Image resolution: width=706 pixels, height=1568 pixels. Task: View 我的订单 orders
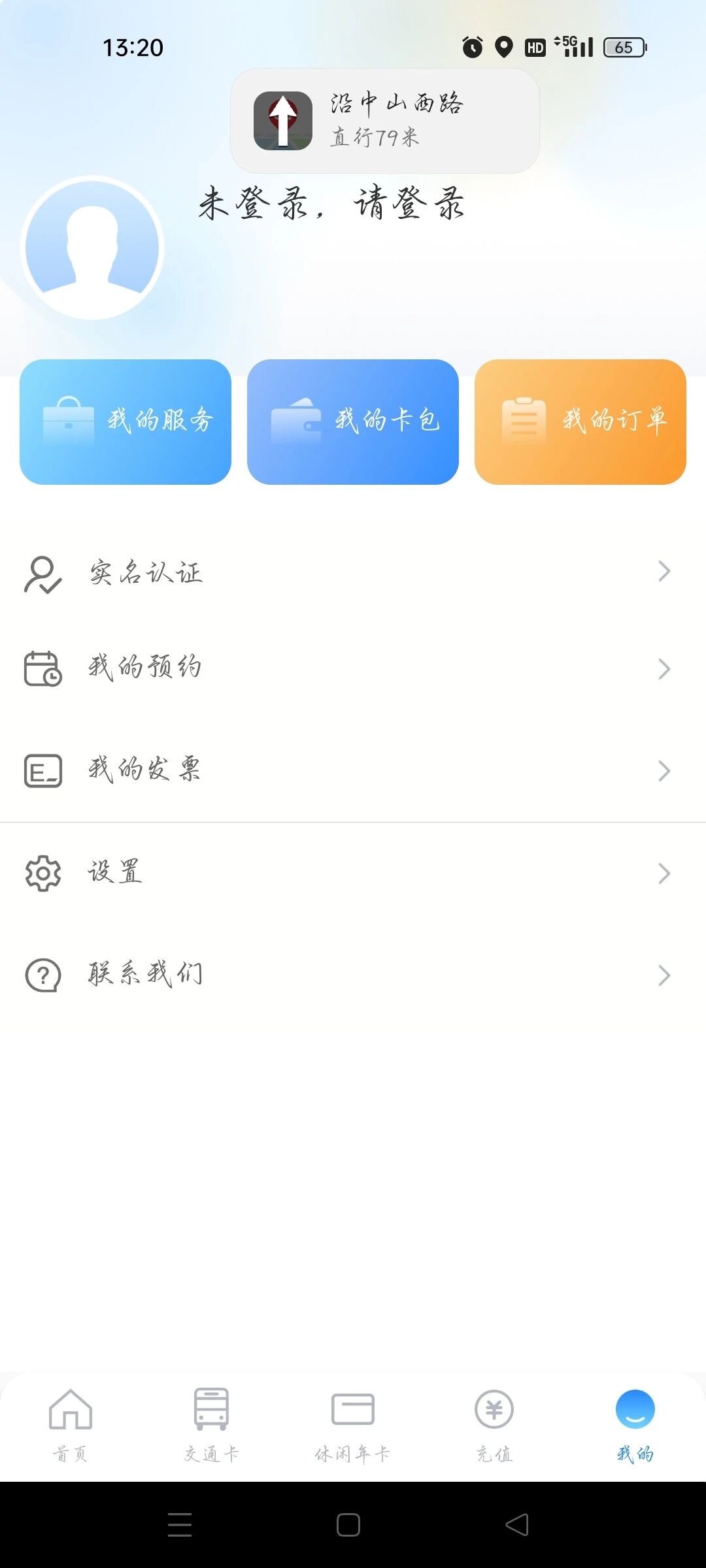tap(580, 422)
